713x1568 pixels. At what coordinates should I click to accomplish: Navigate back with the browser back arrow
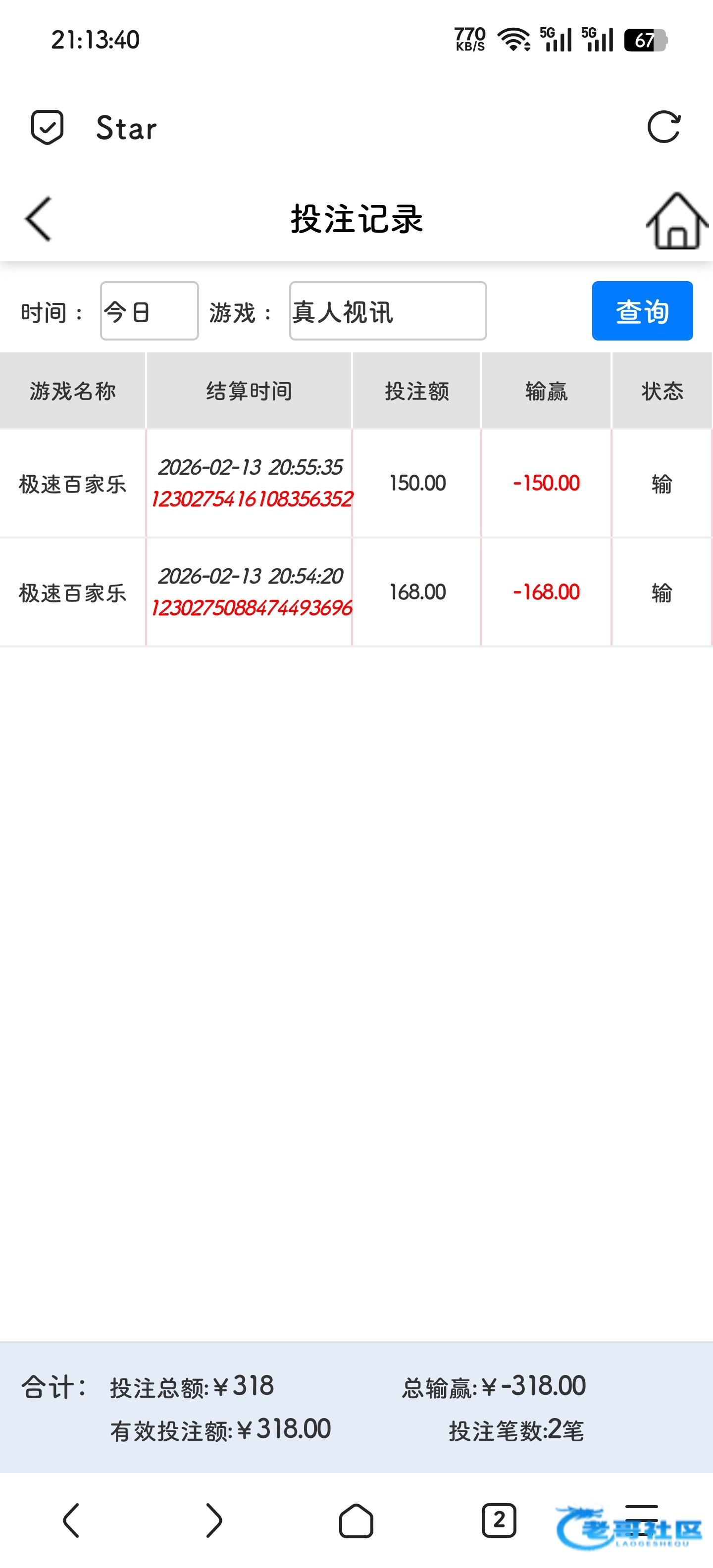(x=72, y=1520)
